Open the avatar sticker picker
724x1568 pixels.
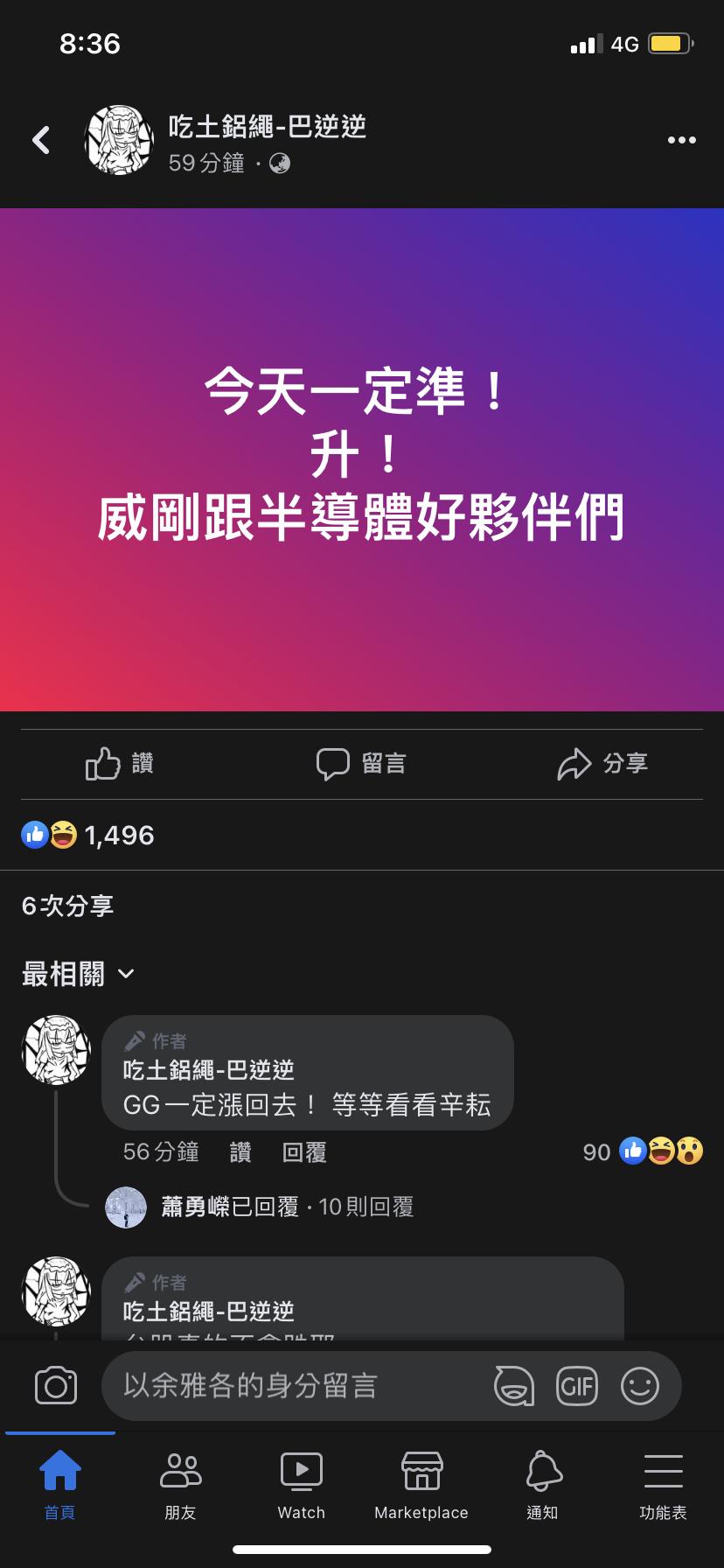coord(513,1386)
